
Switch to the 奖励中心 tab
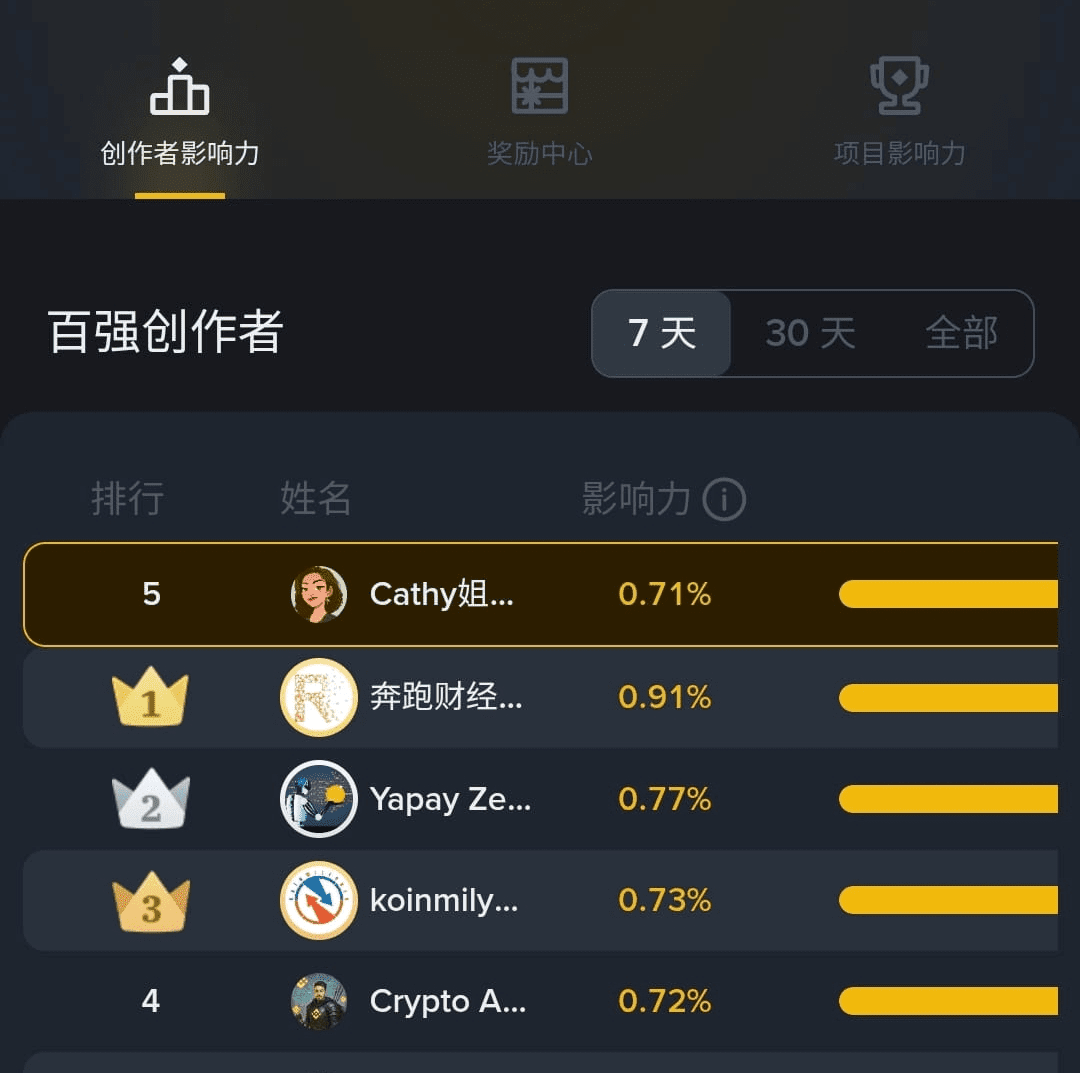pyautogui.click(x=539, y=112)
